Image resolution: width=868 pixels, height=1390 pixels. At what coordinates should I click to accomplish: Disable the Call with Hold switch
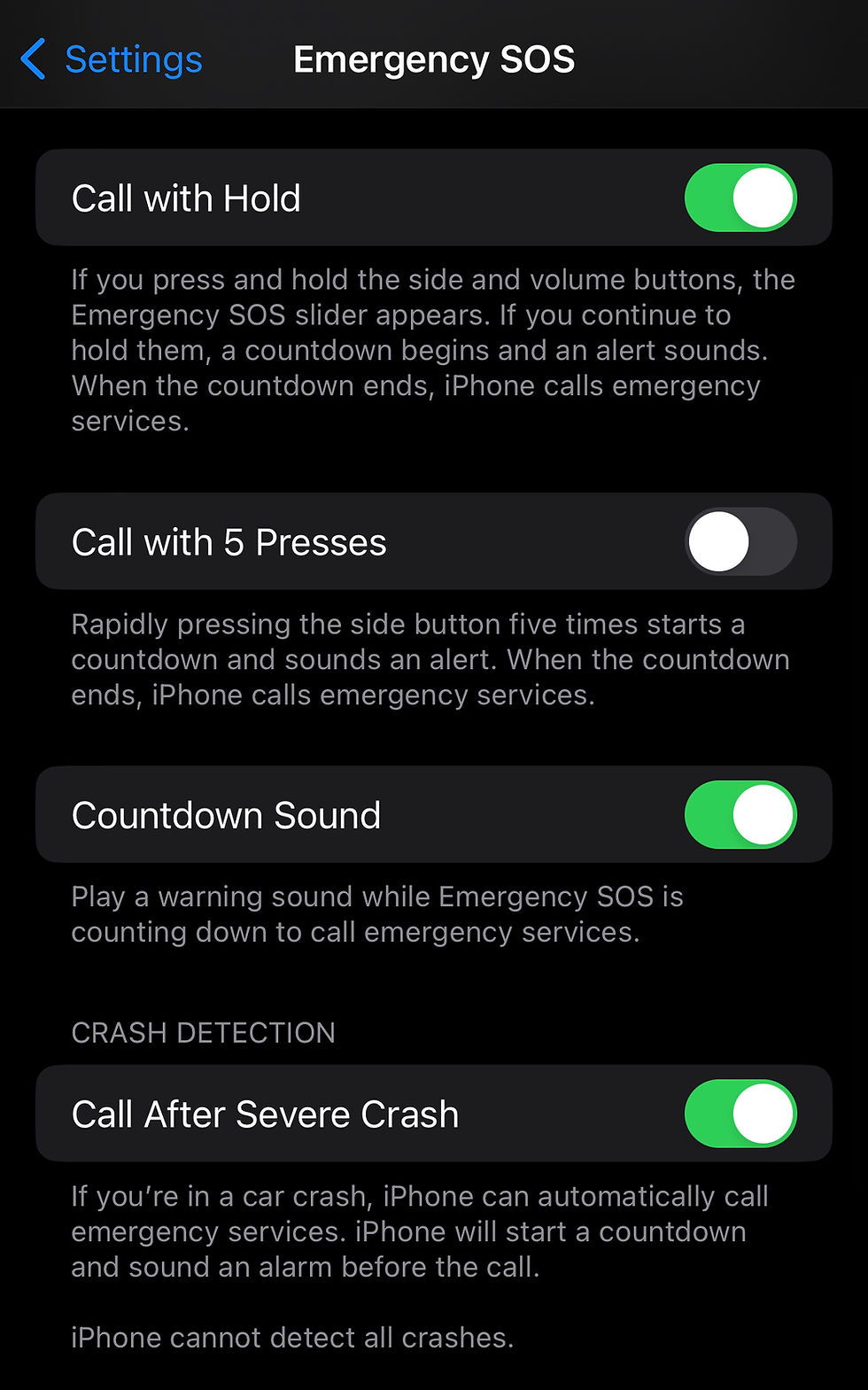[740, 198]
